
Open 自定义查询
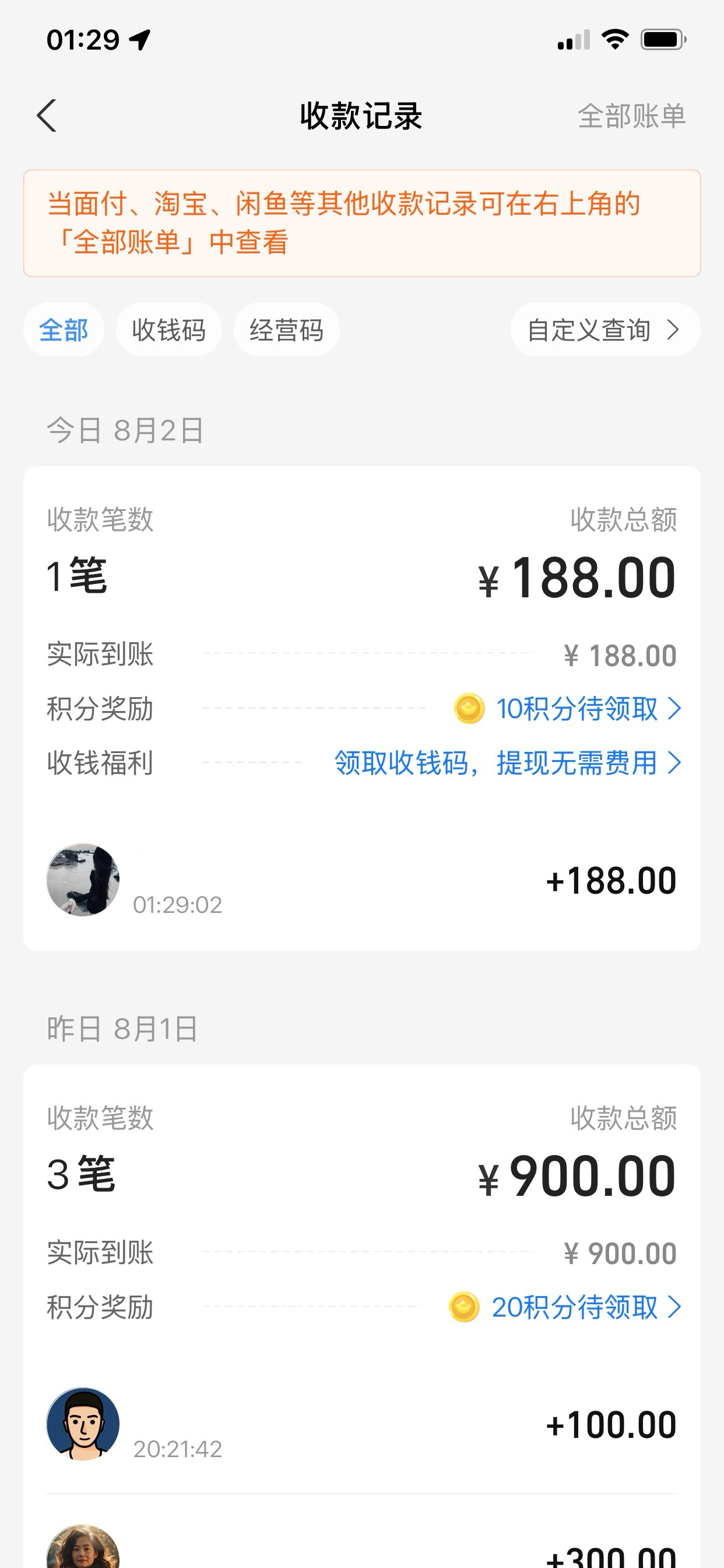(604, 330)
